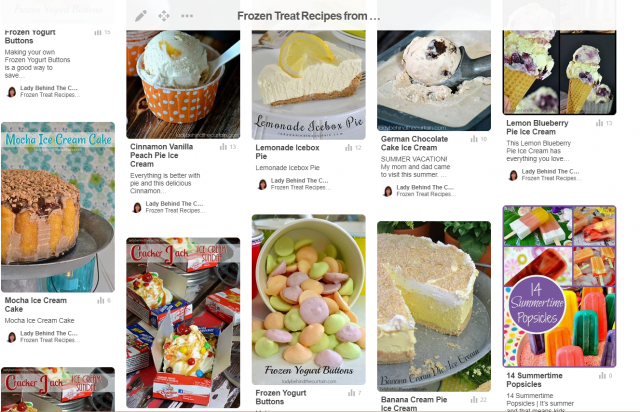
Task: Open the Cracker Jack ice cream sundae pin
Action: tap(183, 322)
